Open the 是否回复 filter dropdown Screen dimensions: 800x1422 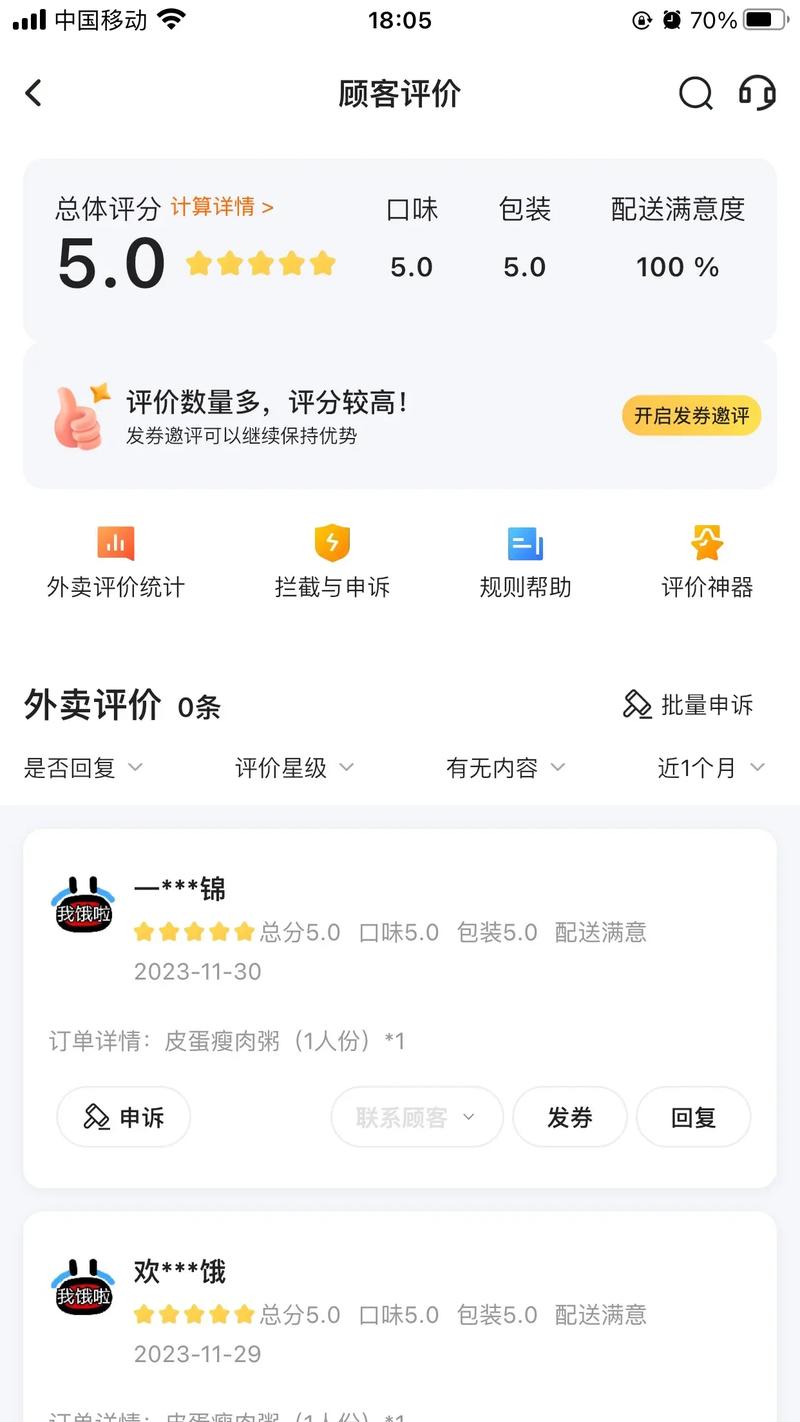83,768
